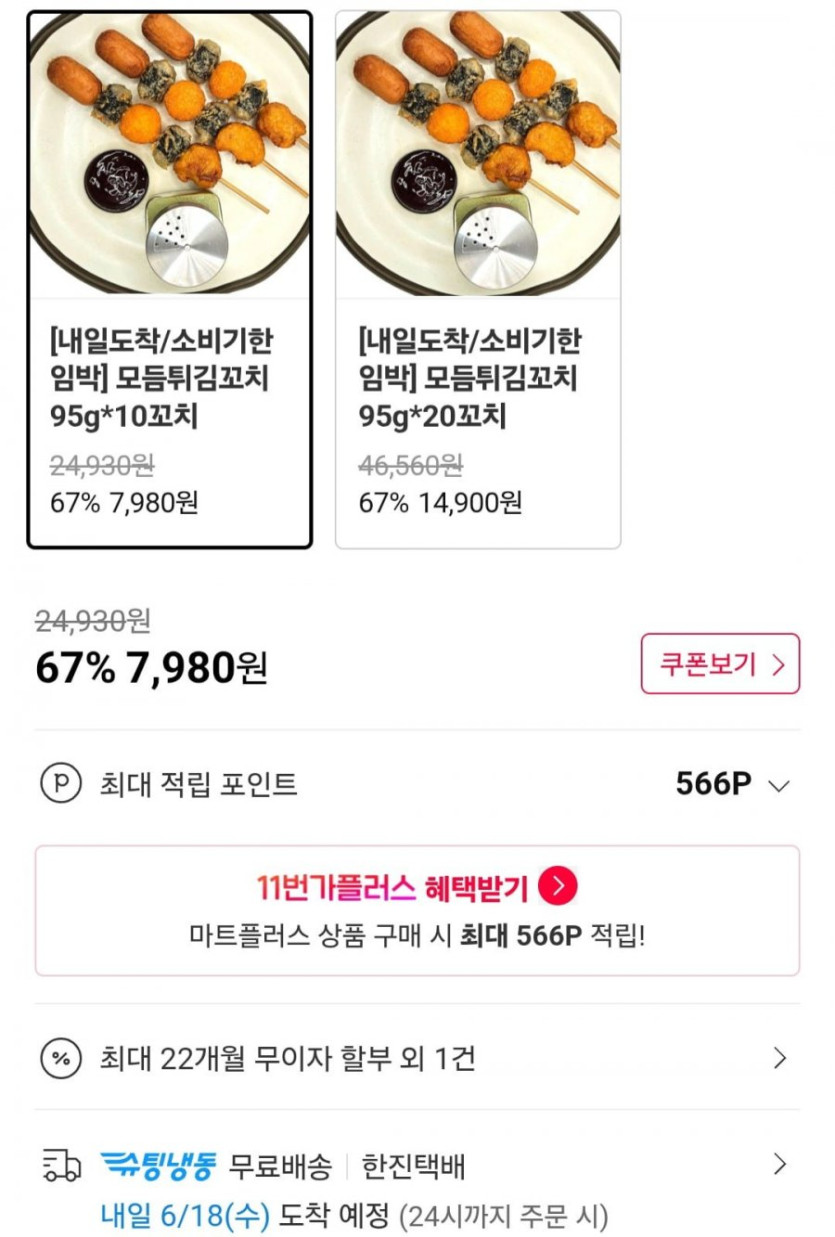The image size is (835, 1237).
Task: Select the 95g*10꼬치 option card
Action: coord(169,280)
